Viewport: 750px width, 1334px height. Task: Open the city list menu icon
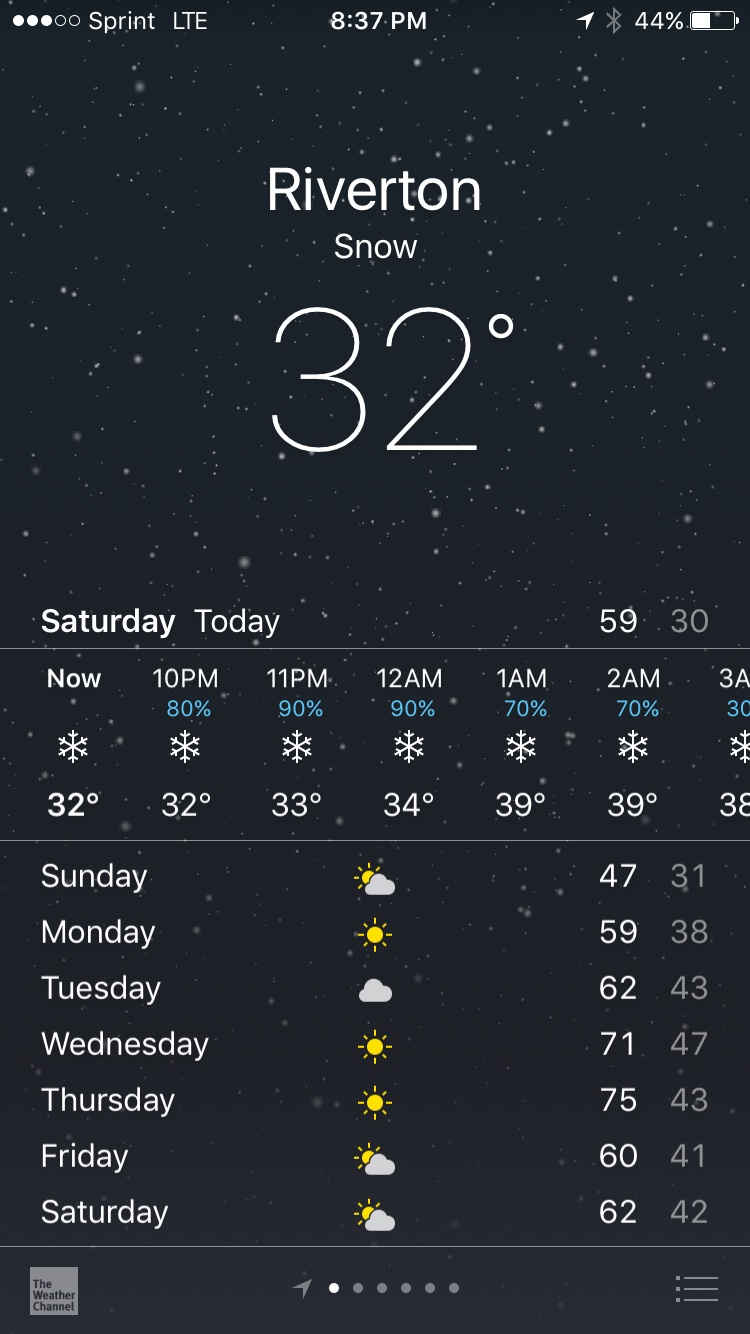coord(697,1289)
